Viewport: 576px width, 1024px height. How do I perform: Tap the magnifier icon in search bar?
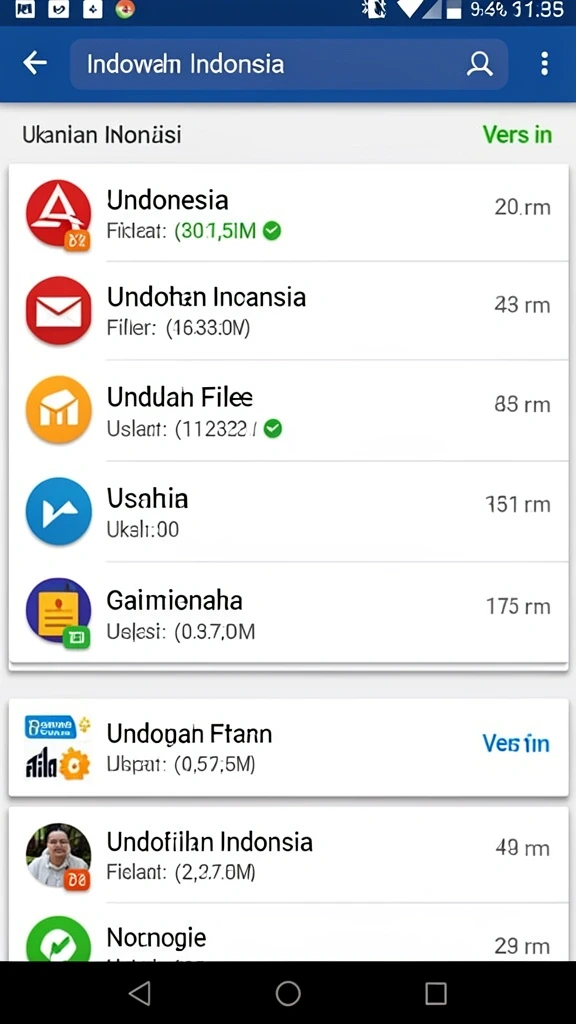click(479, 64)
